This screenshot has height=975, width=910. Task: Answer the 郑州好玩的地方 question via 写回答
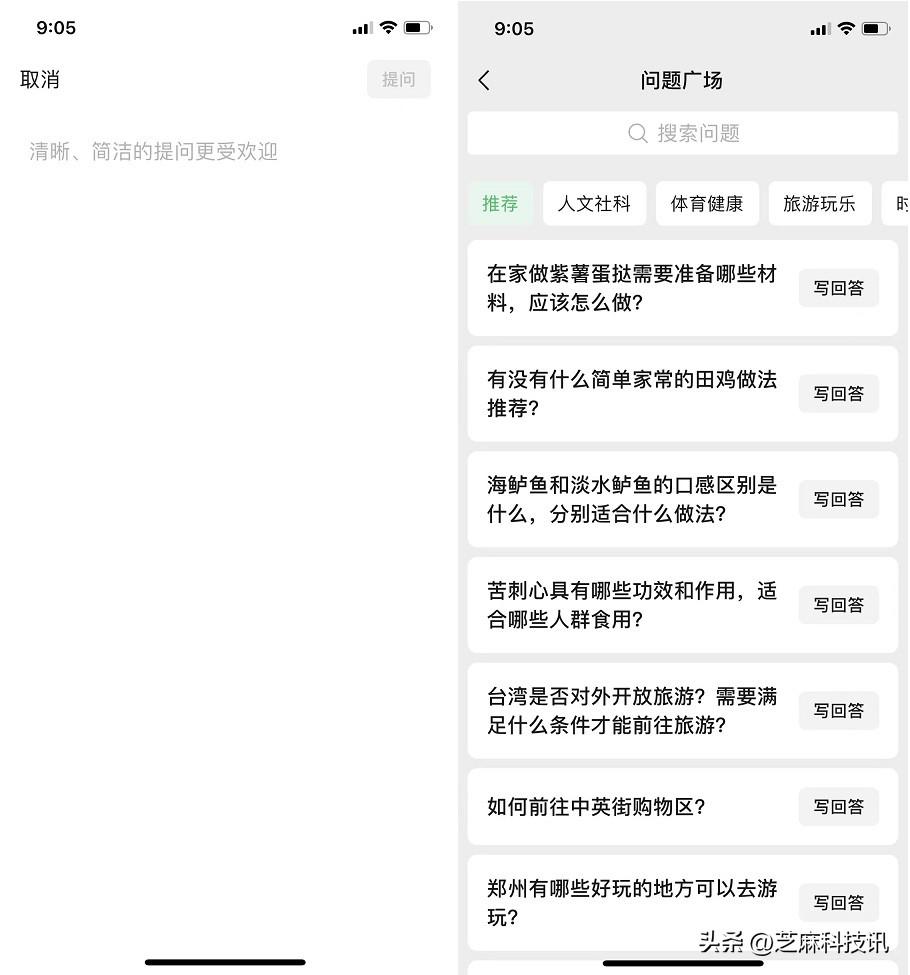coord(838,902)
